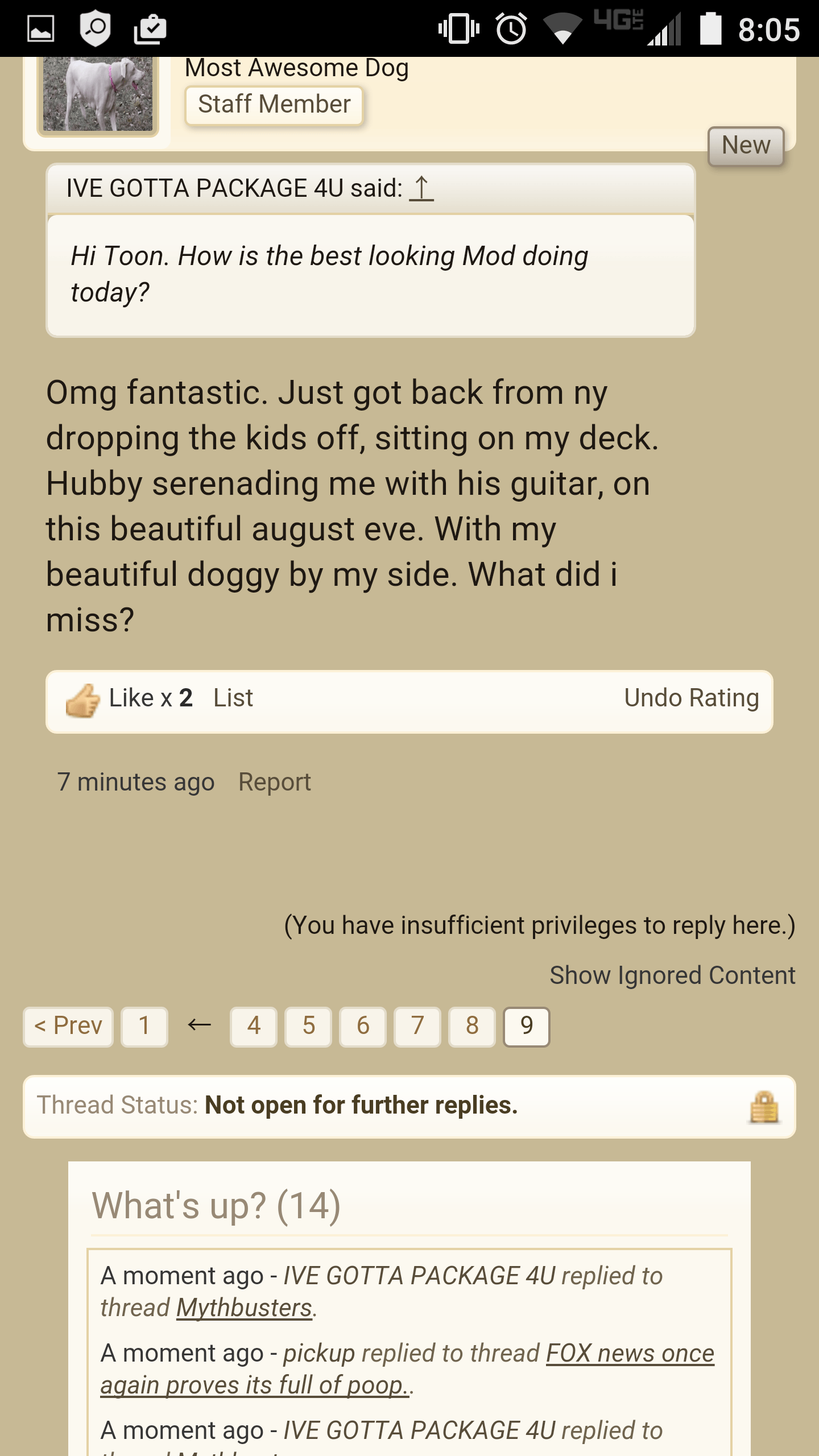Viewport: 819px width, 1456px height.
Task: Open the poster's dog avatar profile
Action: pyautogui.click(x=98, y=94)
